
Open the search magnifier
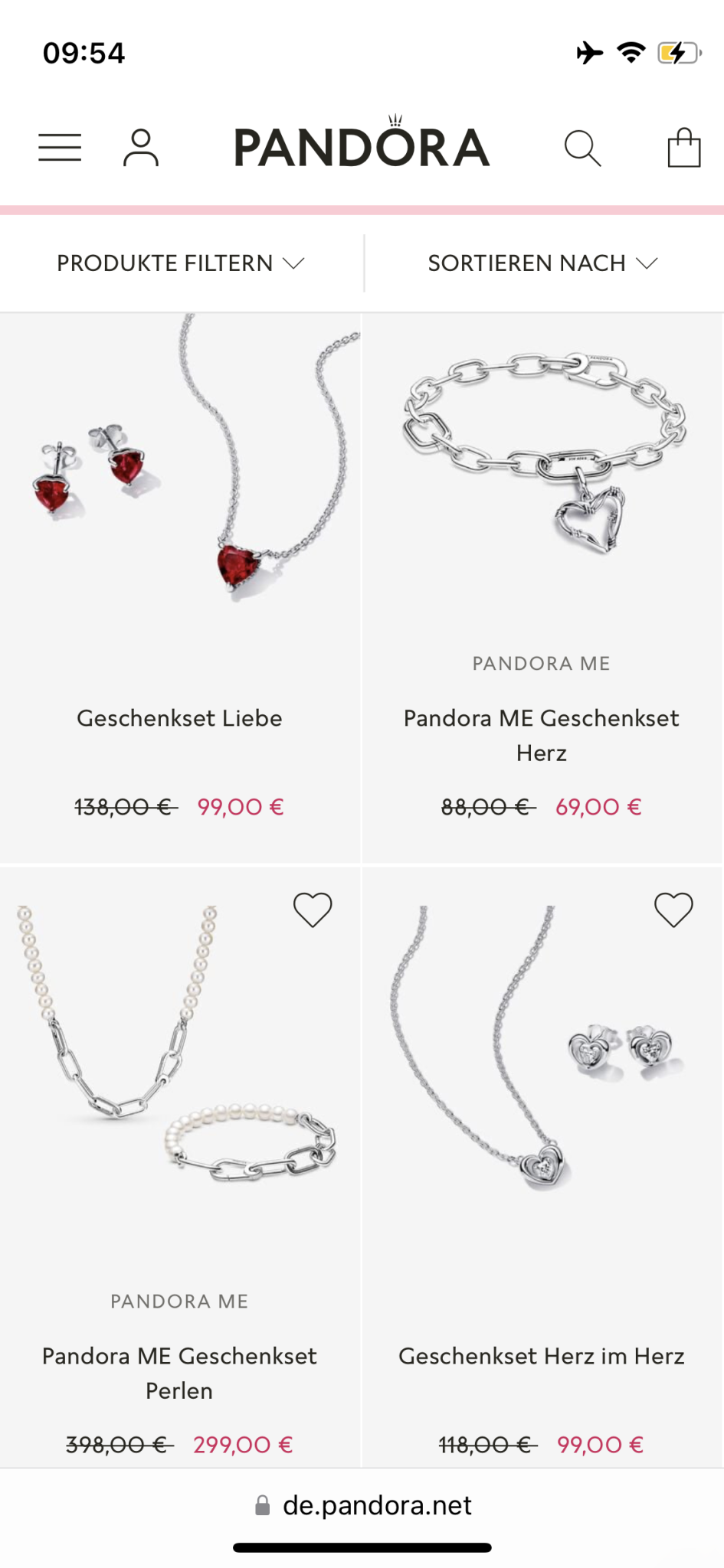[x=583, y=148]
